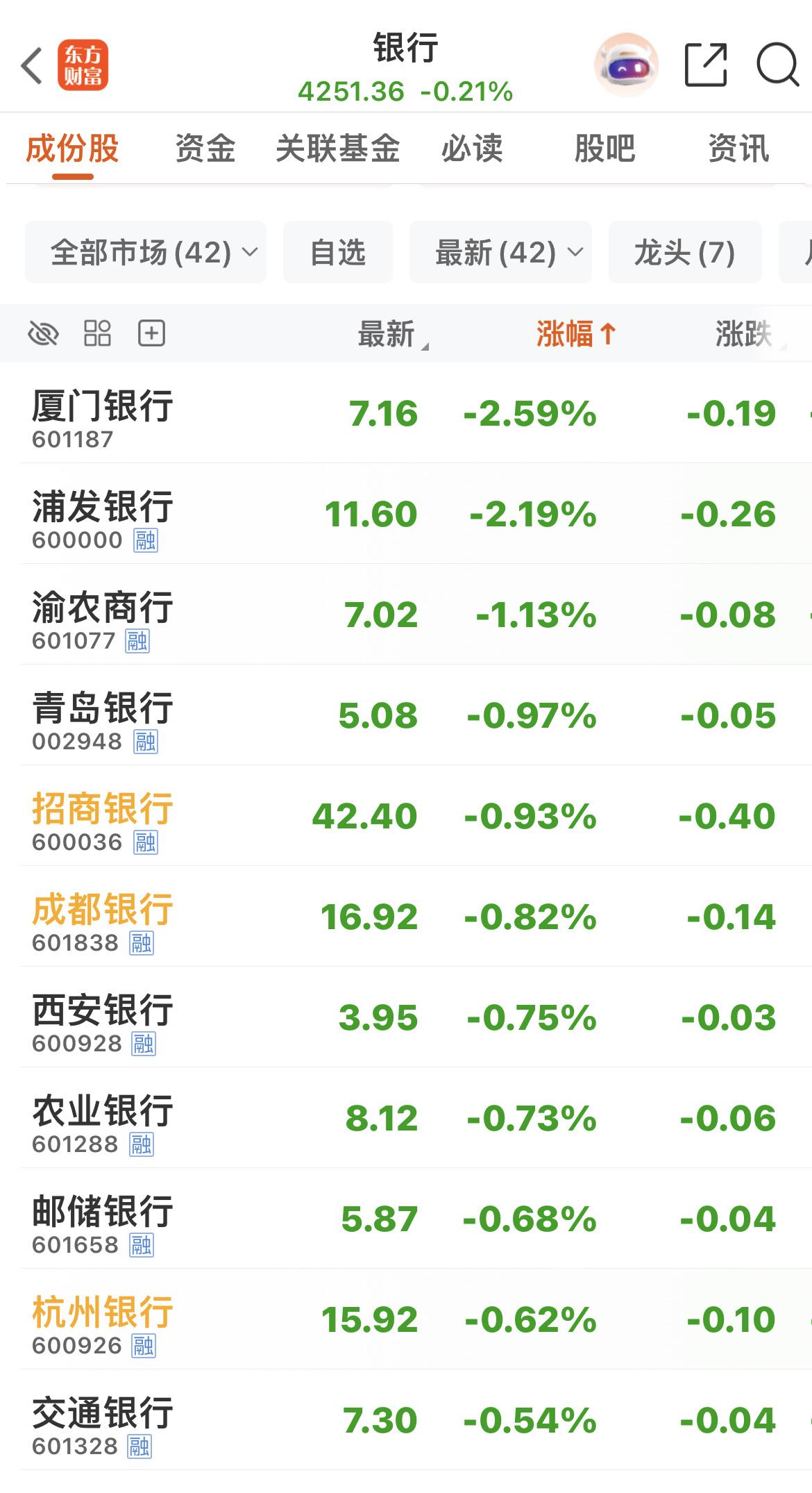
Task: Toggle the hide-list eye icon
Action: pyautogui.click(x=42, y=333)
